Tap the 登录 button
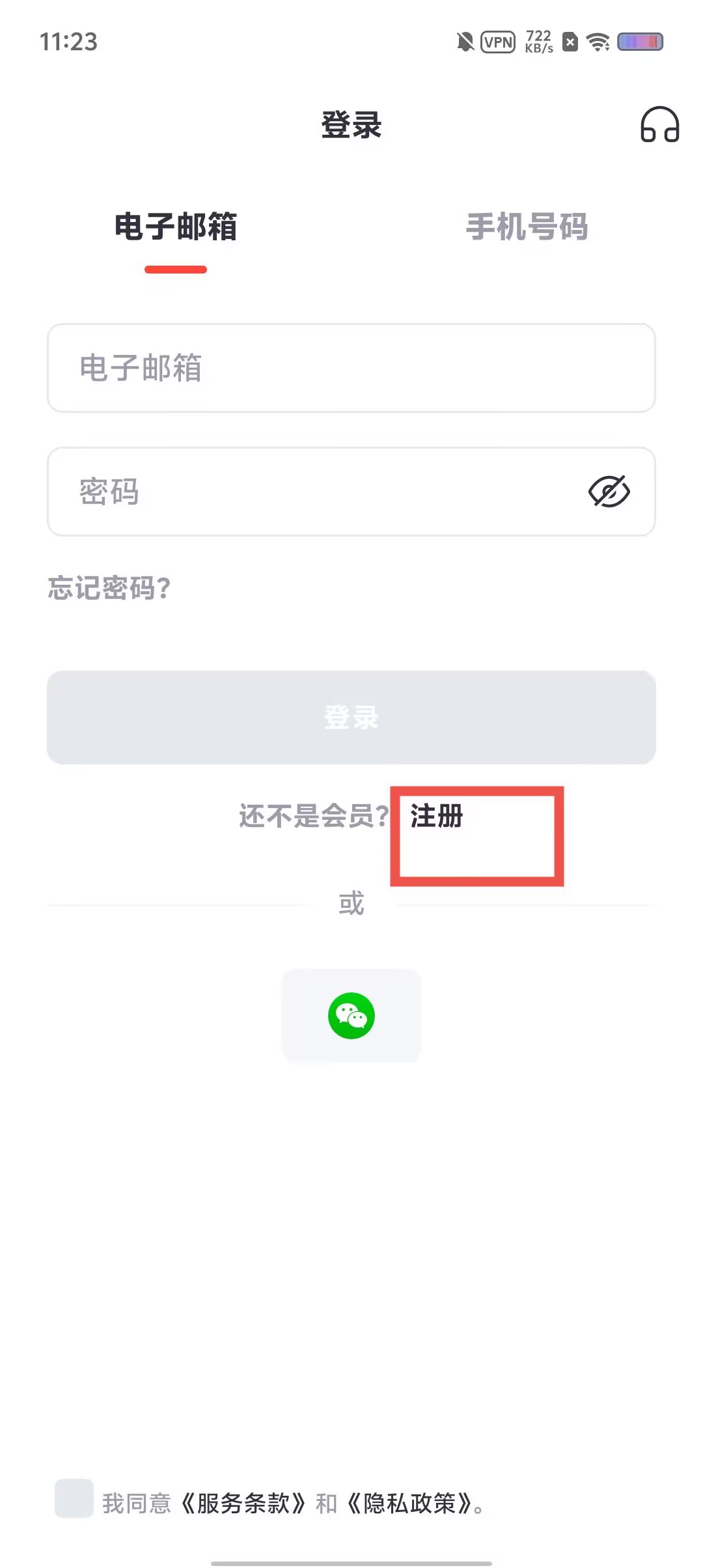703x1568 pixels. coord(351,717)
